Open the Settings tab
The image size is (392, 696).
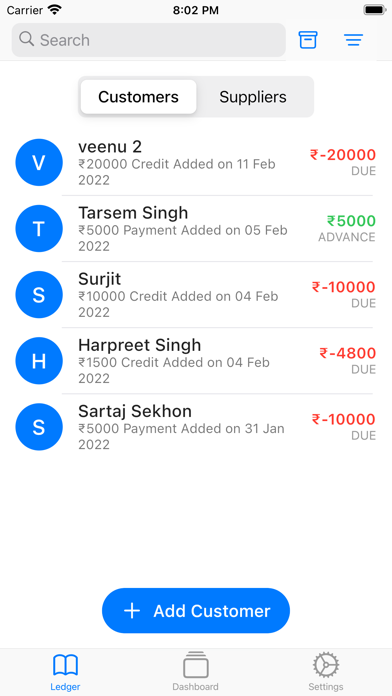click(x=326, y=672)
